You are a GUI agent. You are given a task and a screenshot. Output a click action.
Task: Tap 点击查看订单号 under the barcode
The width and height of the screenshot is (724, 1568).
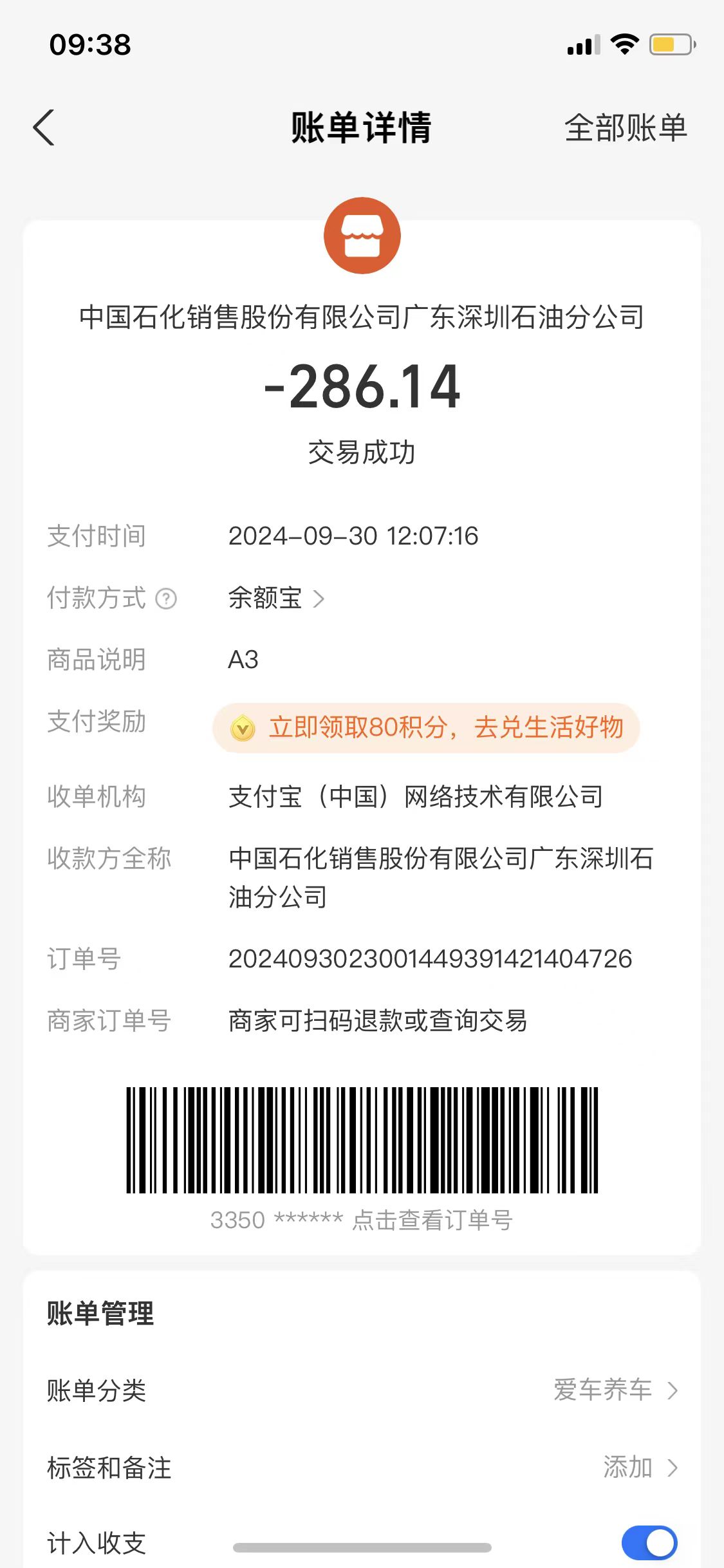(432, 1220)
